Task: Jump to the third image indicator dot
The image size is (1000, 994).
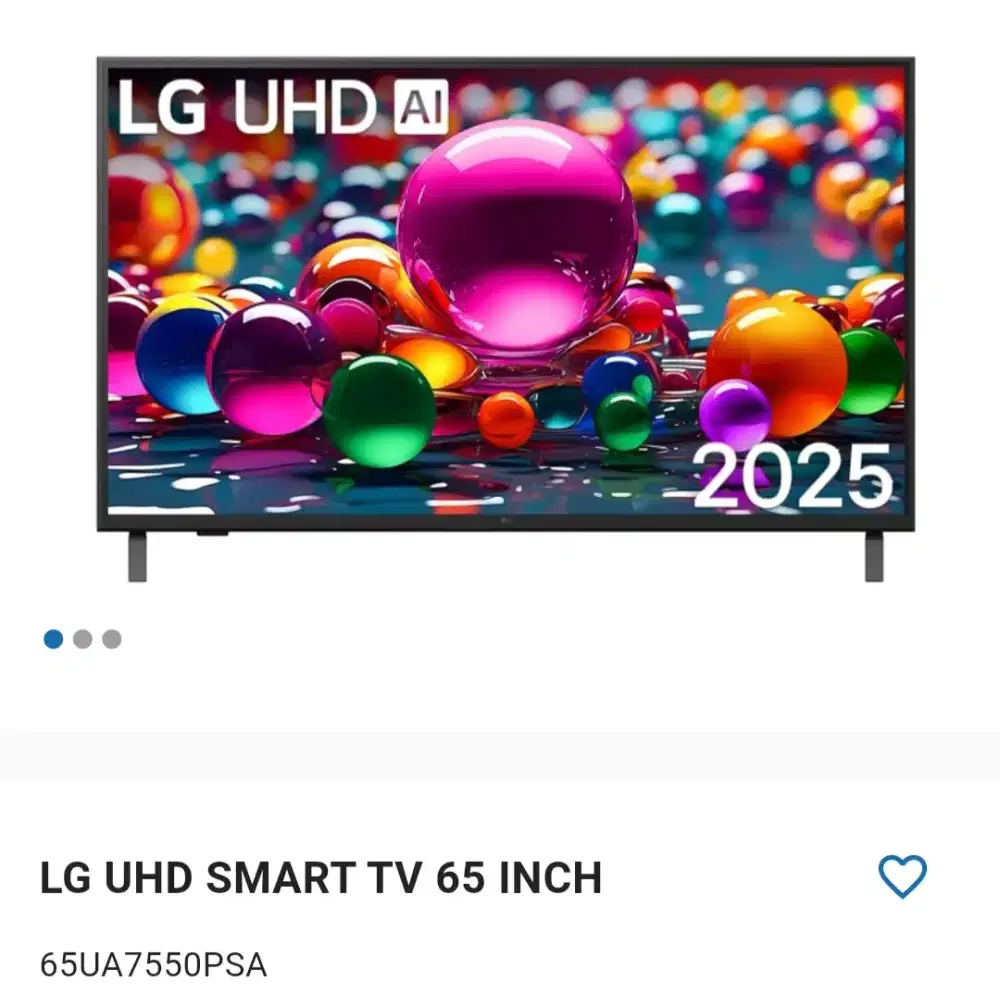Action: [112, 639]
